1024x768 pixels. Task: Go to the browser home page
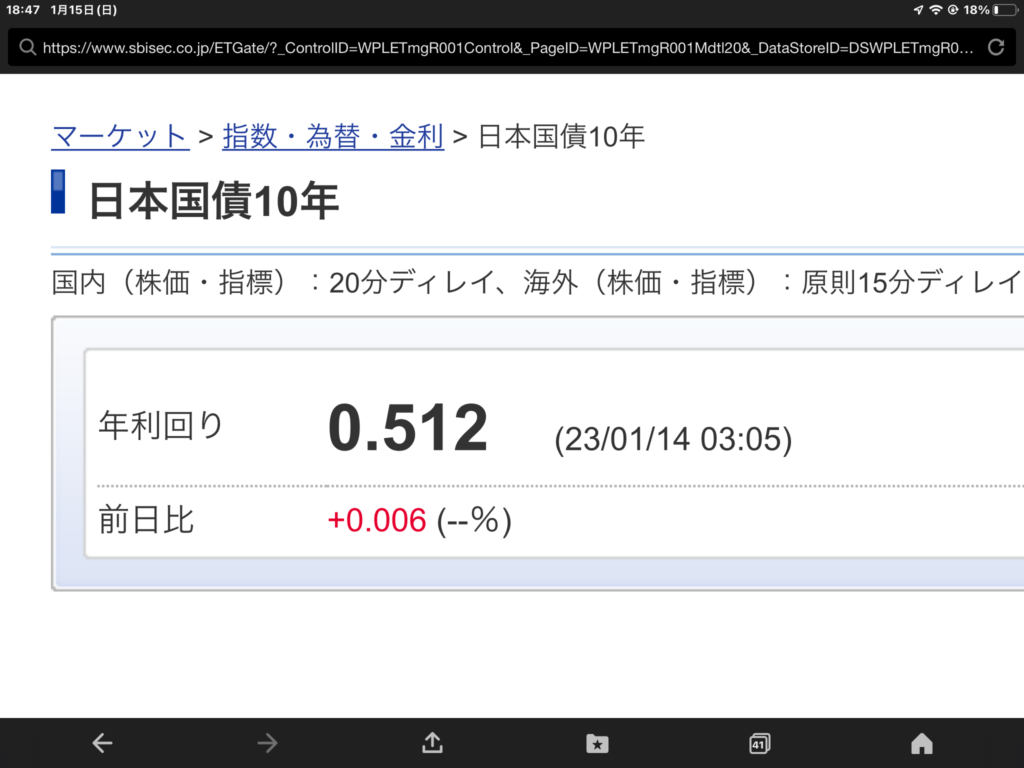[922, 743]
